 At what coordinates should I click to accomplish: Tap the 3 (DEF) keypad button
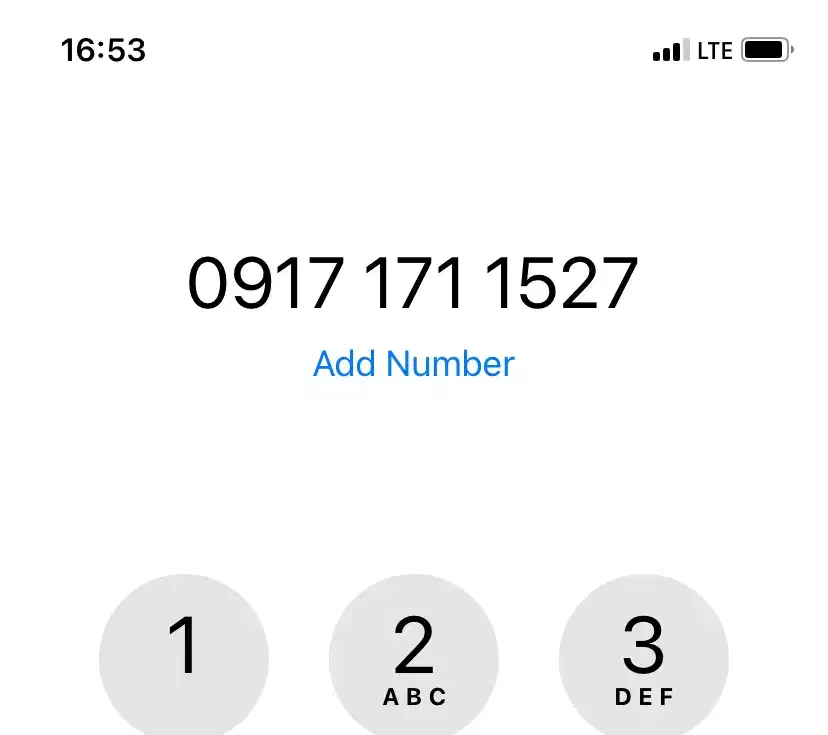click(x=643, y=657)
